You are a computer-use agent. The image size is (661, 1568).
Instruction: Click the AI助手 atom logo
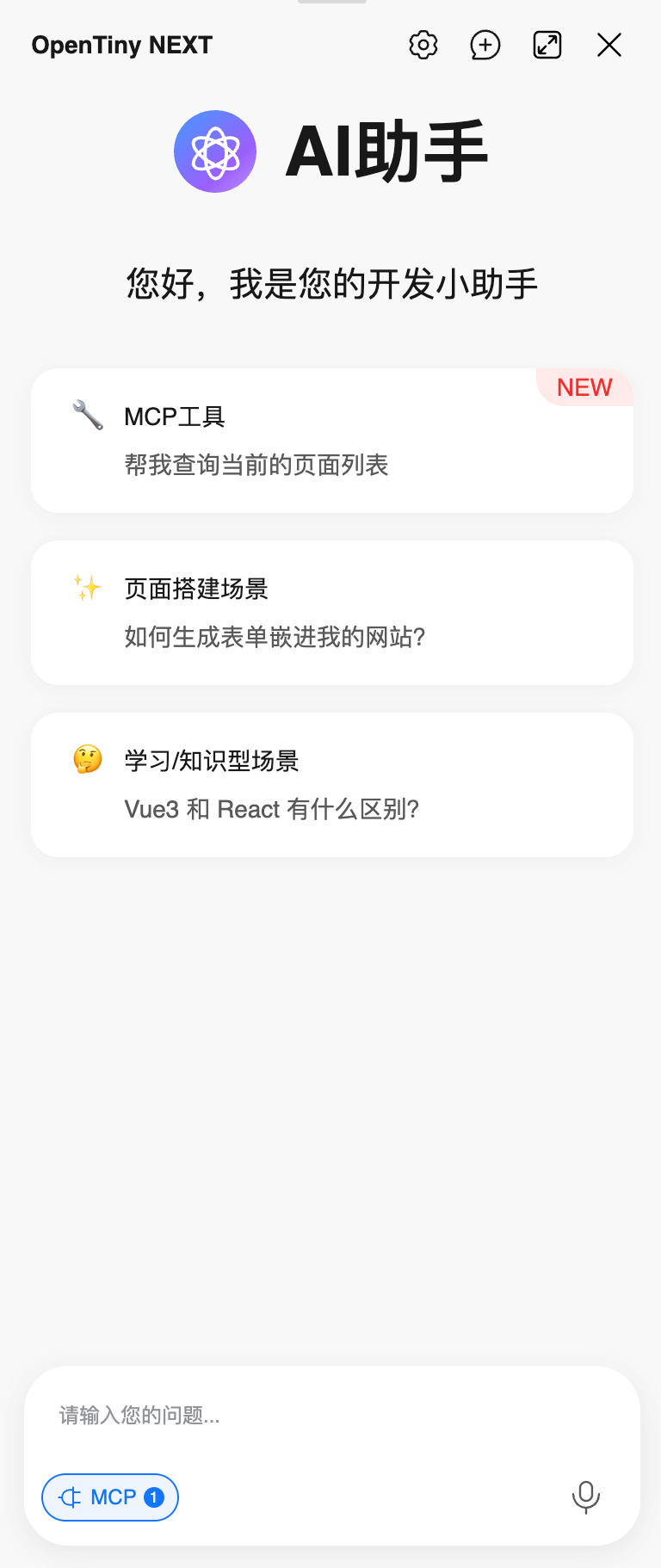215,151
